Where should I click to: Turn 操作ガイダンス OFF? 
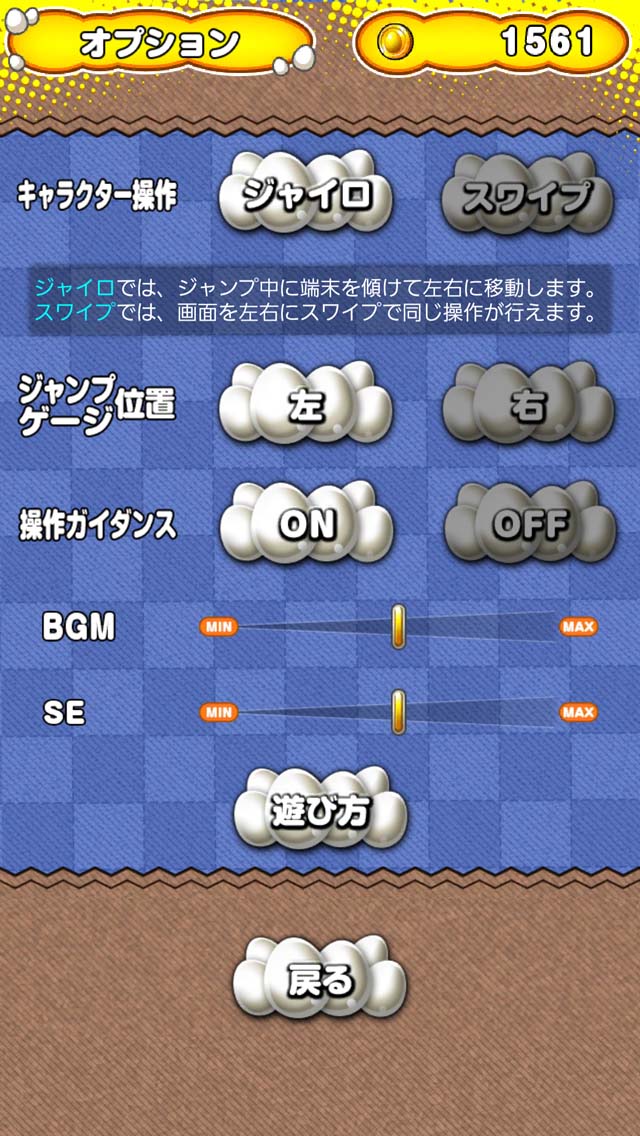tap(530, 523)
